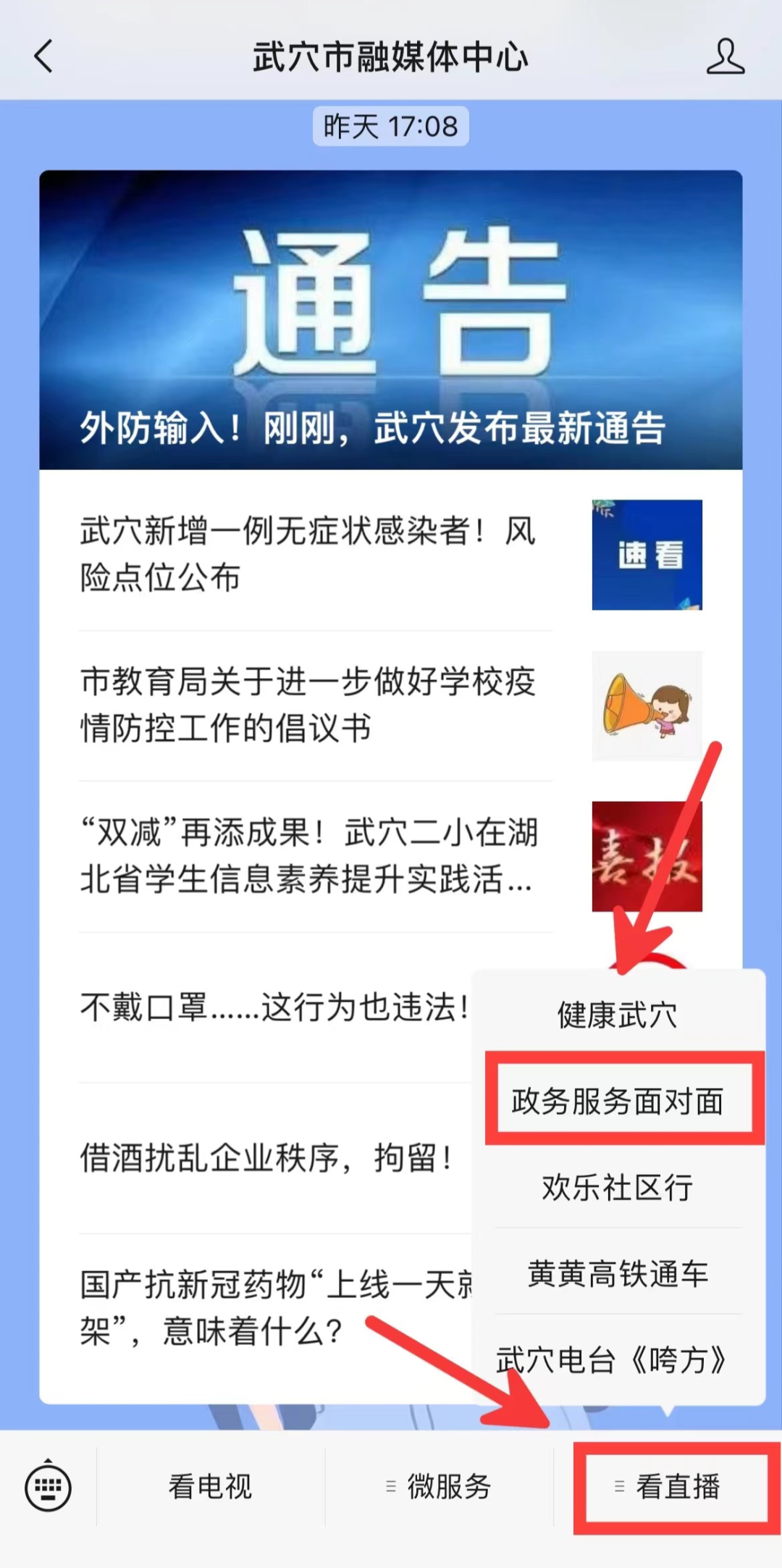Expand the 微服务 bottom menu
Screen dimensions: 782x1568
pyautogui.click(x=440, y=1487)
